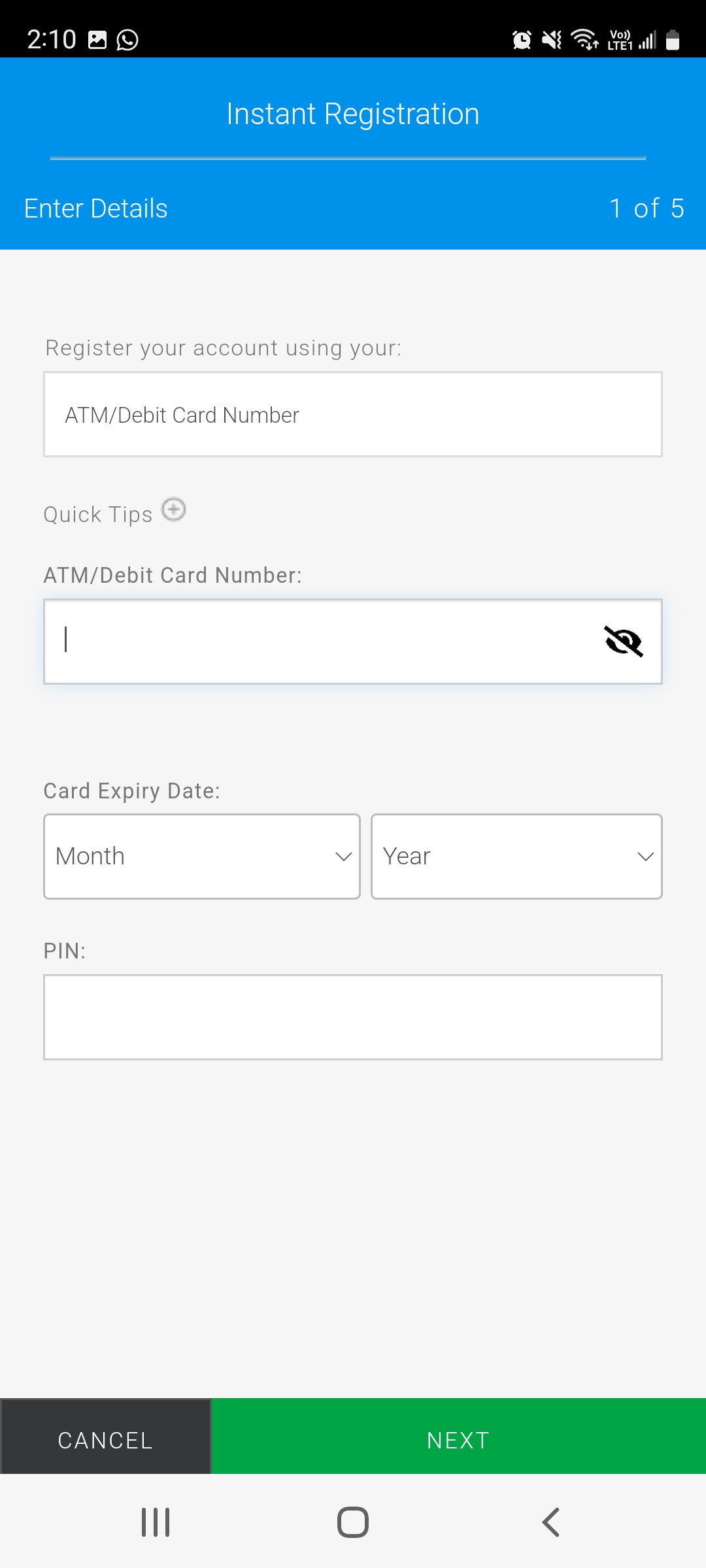Open the registration method selector
This screenshot has width=706, height=1568.
pyautogui.click(x=352, y=414)
